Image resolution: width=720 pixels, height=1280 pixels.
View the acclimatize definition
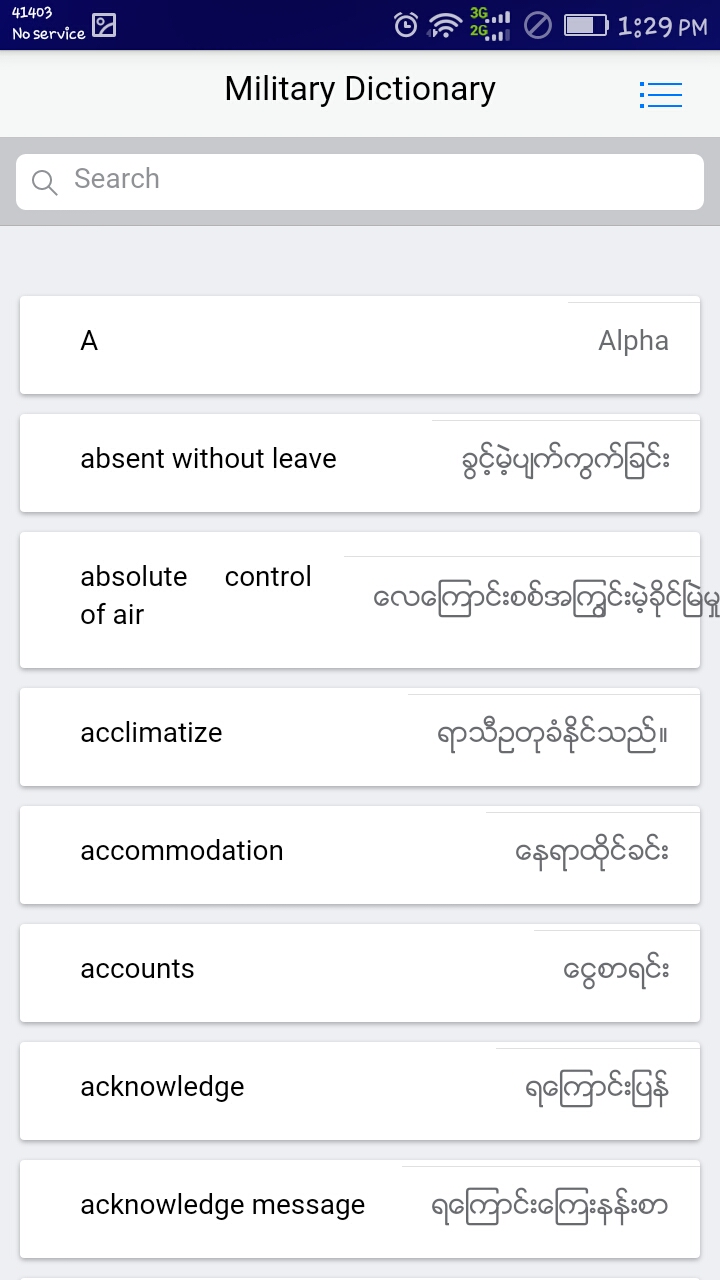360,735
